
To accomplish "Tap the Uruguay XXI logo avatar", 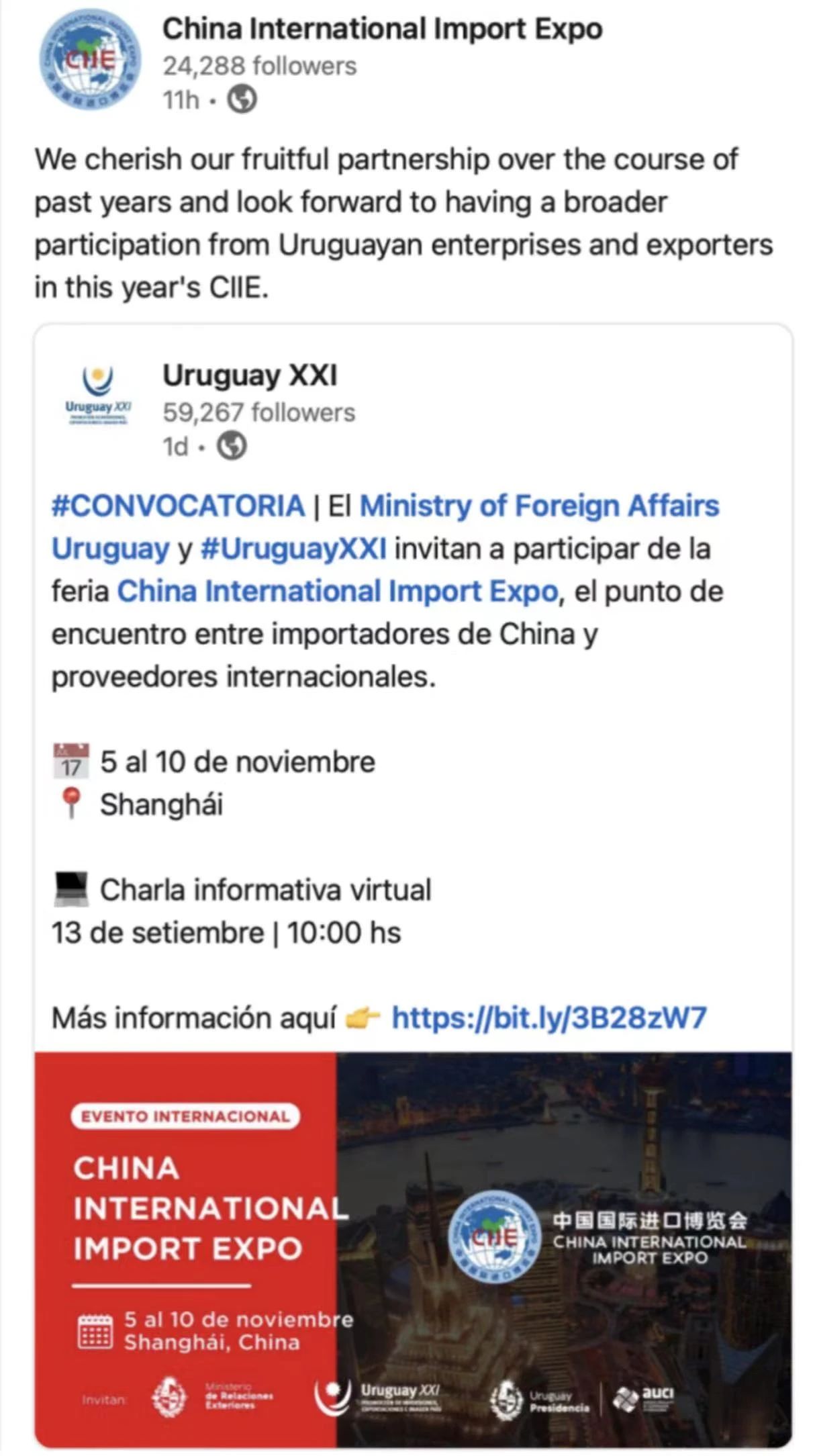I will click(x=98, y=395).
